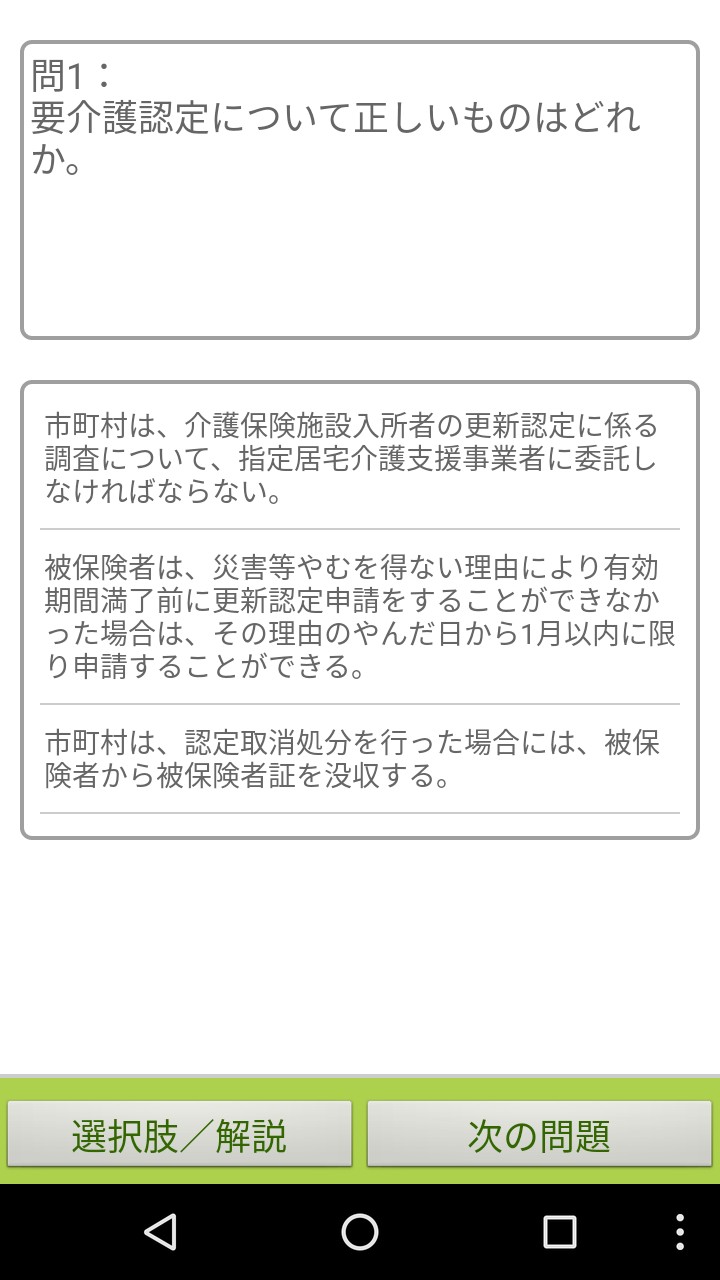Tap the system back button
Viewport: 720px width, 1280px height.
(x=161, y=1232)
